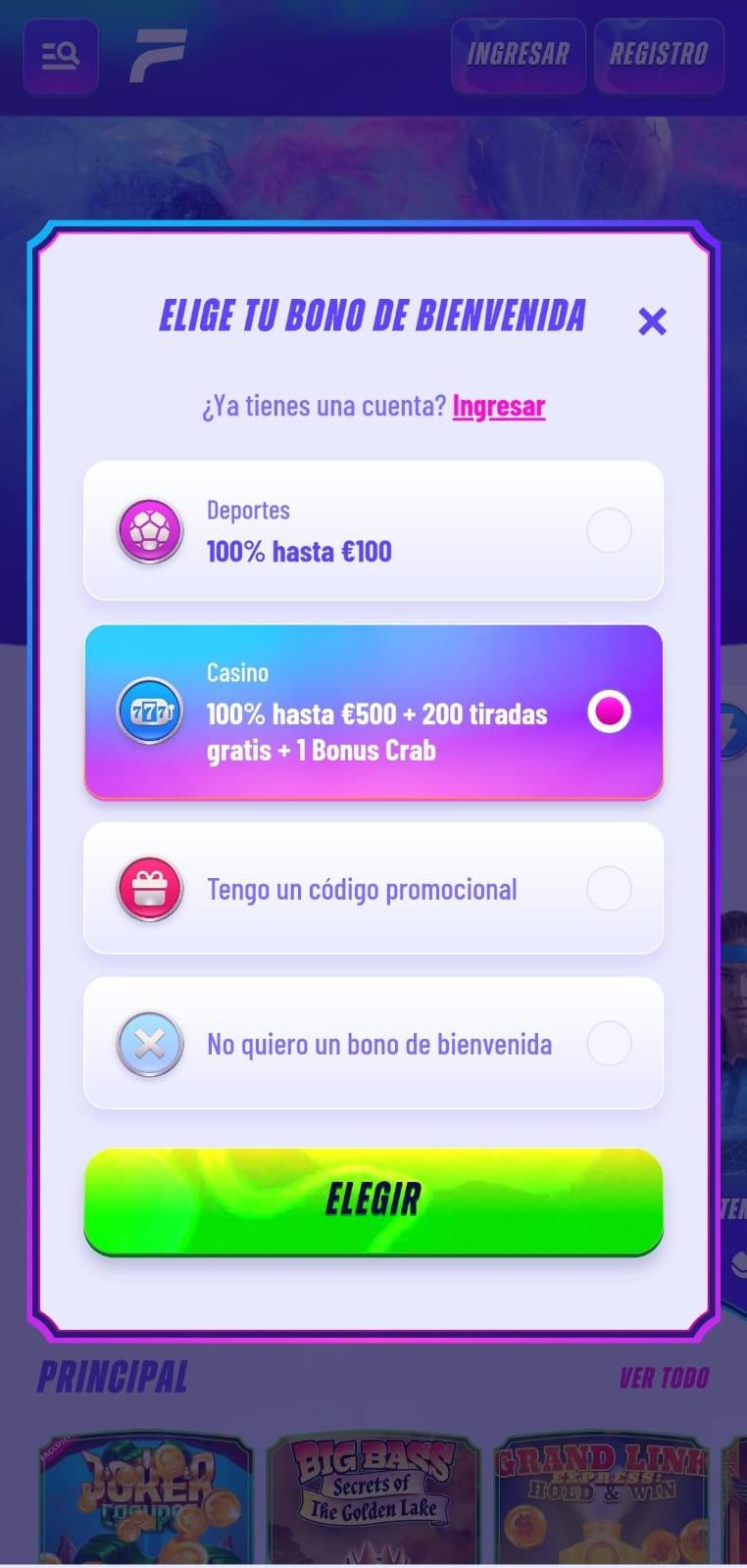747x1568 pixels.
Task: Open the Joker game tile
Action: (145, 1498)
